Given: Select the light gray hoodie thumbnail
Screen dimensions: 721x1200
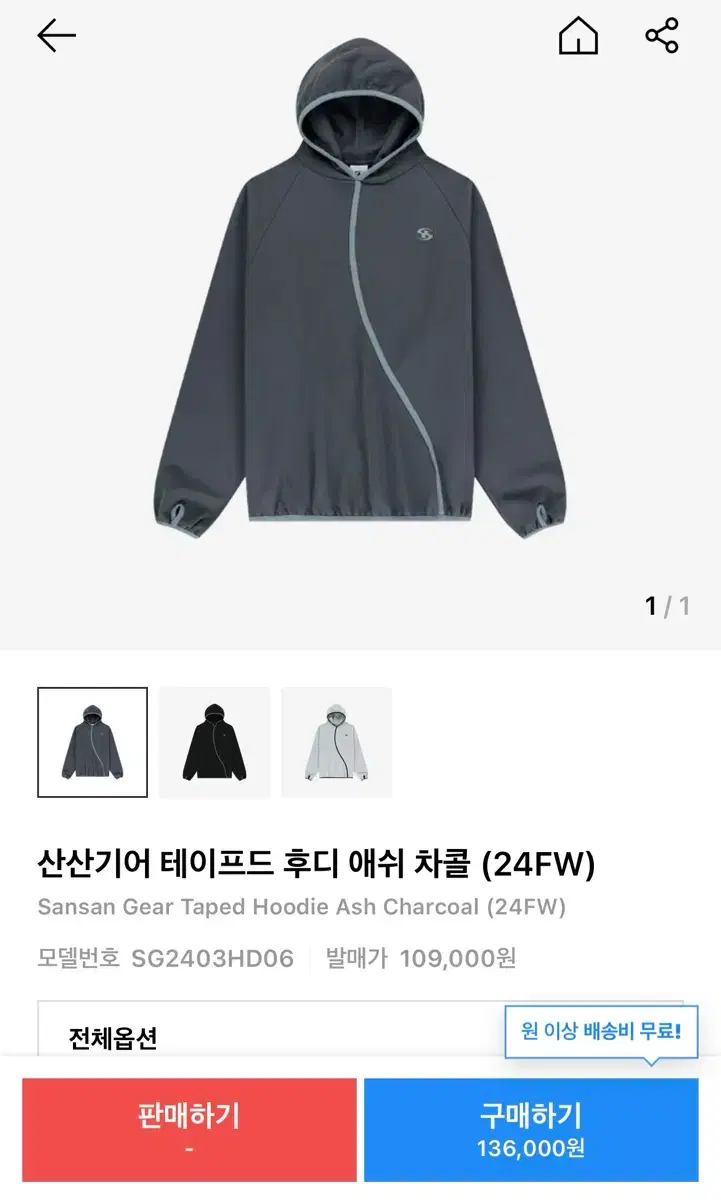Looking at the screenshot, I should click(336, 742).
